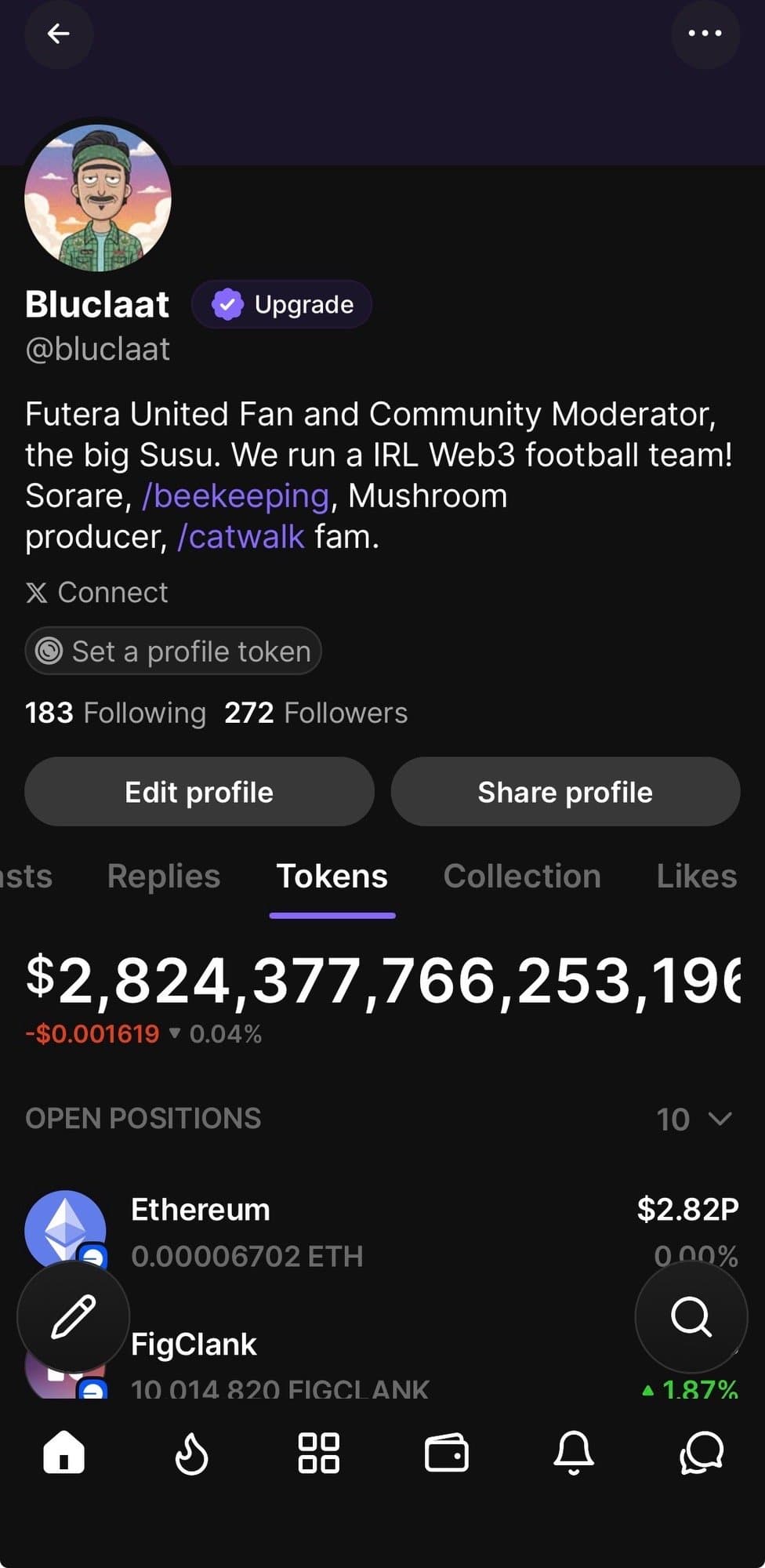765x1568 pixels.
Task: Set a profile token
Action: point(173,651)
